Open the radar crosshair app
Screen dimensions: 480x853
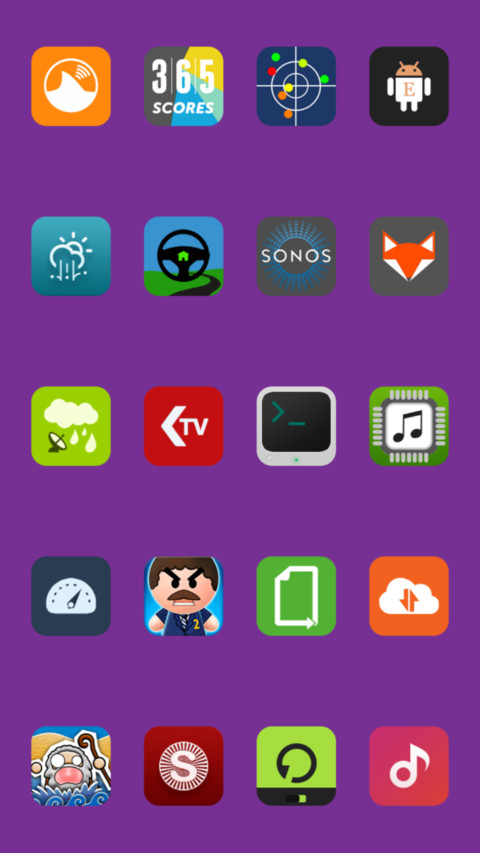point(296,86)
